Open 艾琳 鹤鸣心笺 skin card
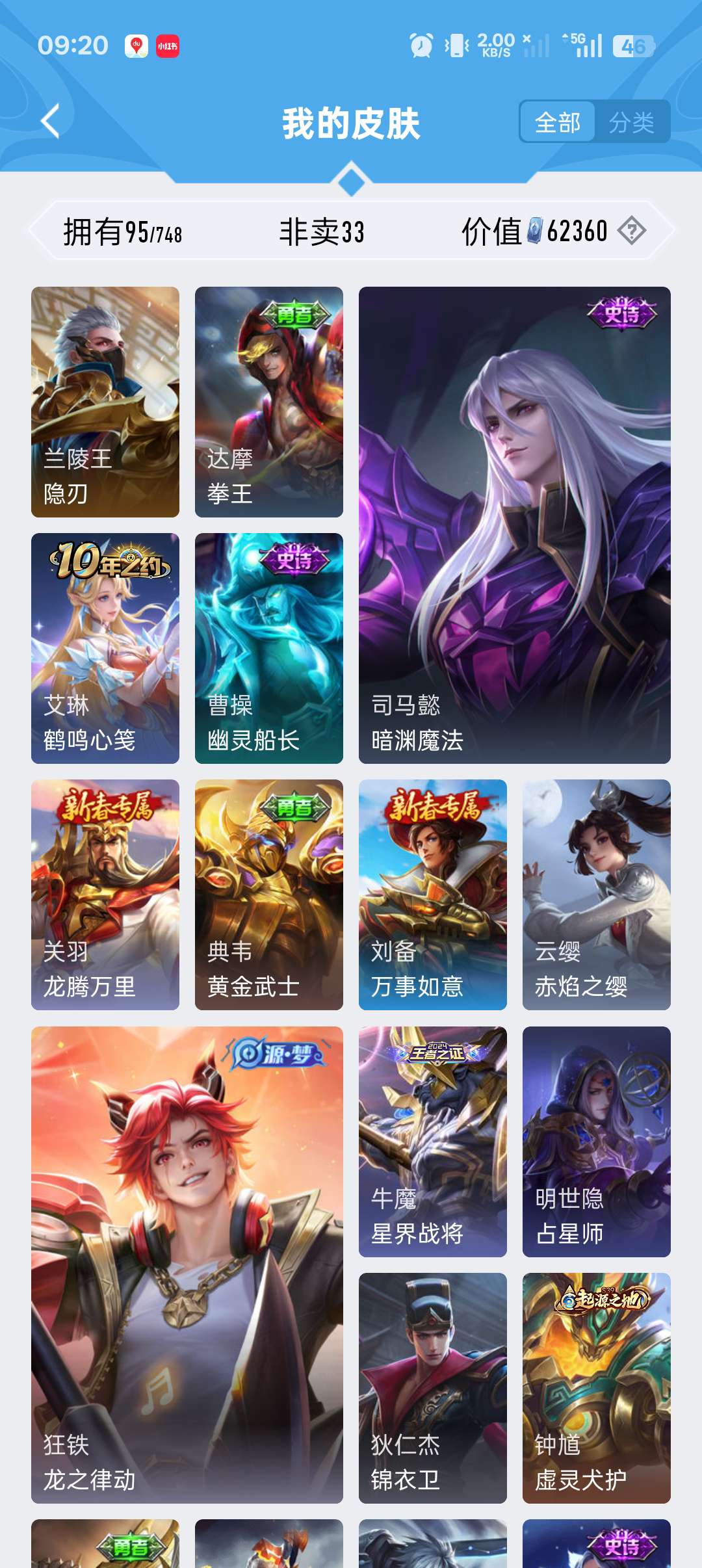This screenshot has width=702, height=1568. click(x=105, y=648)
